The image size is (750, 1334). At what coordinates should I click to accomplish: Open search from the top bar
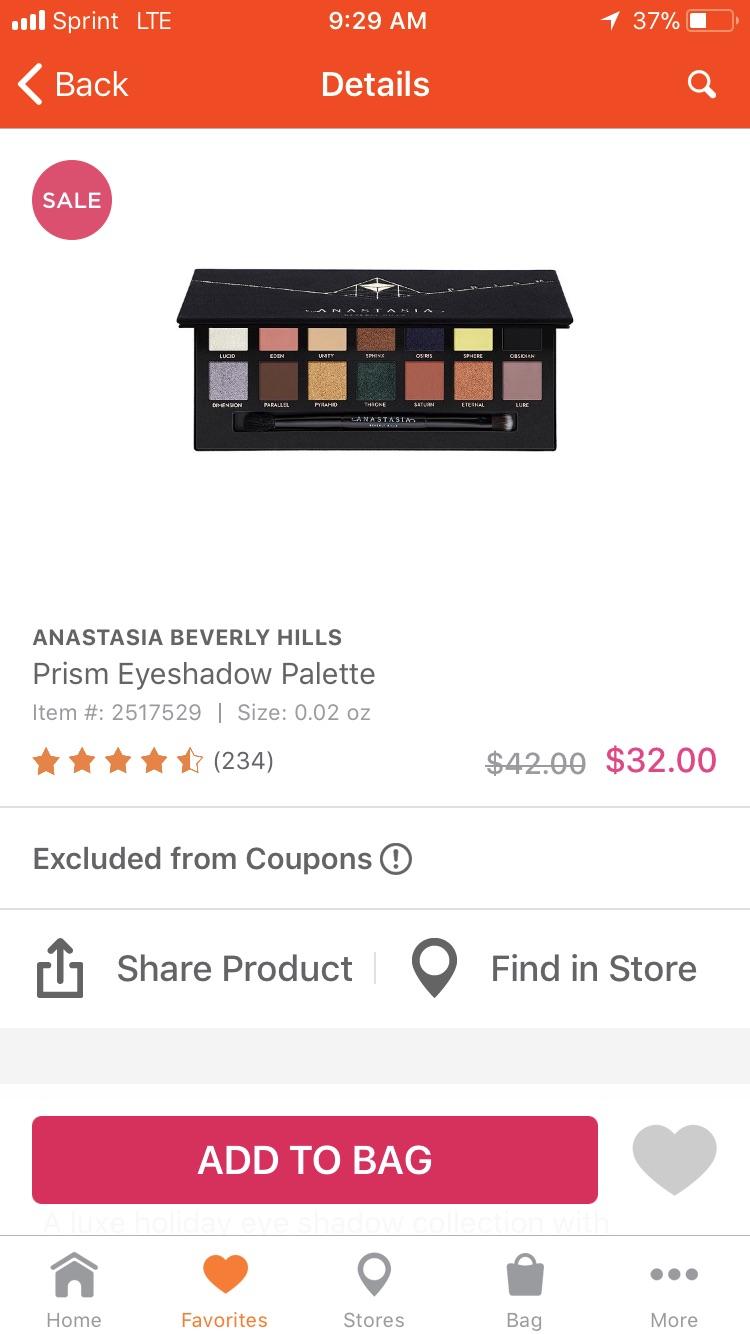coord(701,84)
